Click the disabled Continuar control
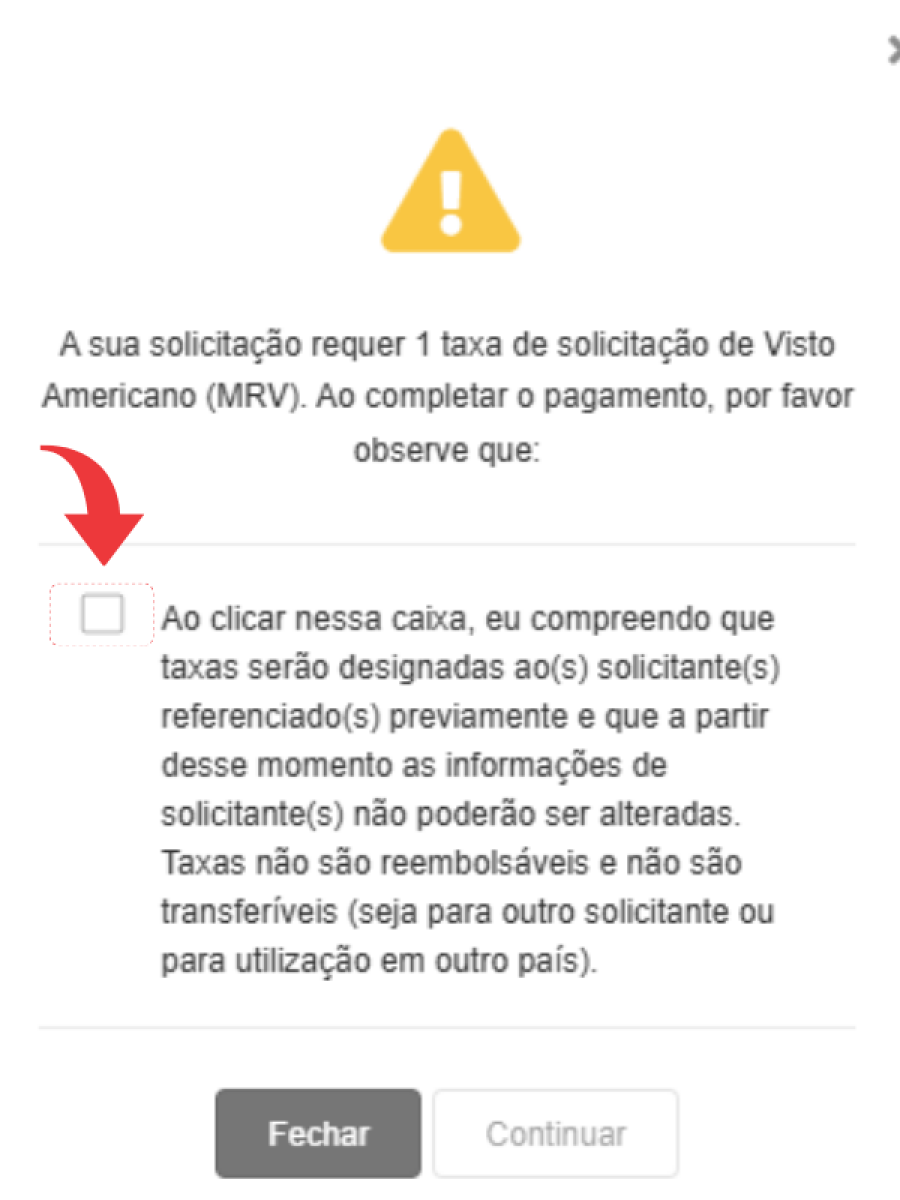Screen dimensions: 900x1200 pos(556,1132)
